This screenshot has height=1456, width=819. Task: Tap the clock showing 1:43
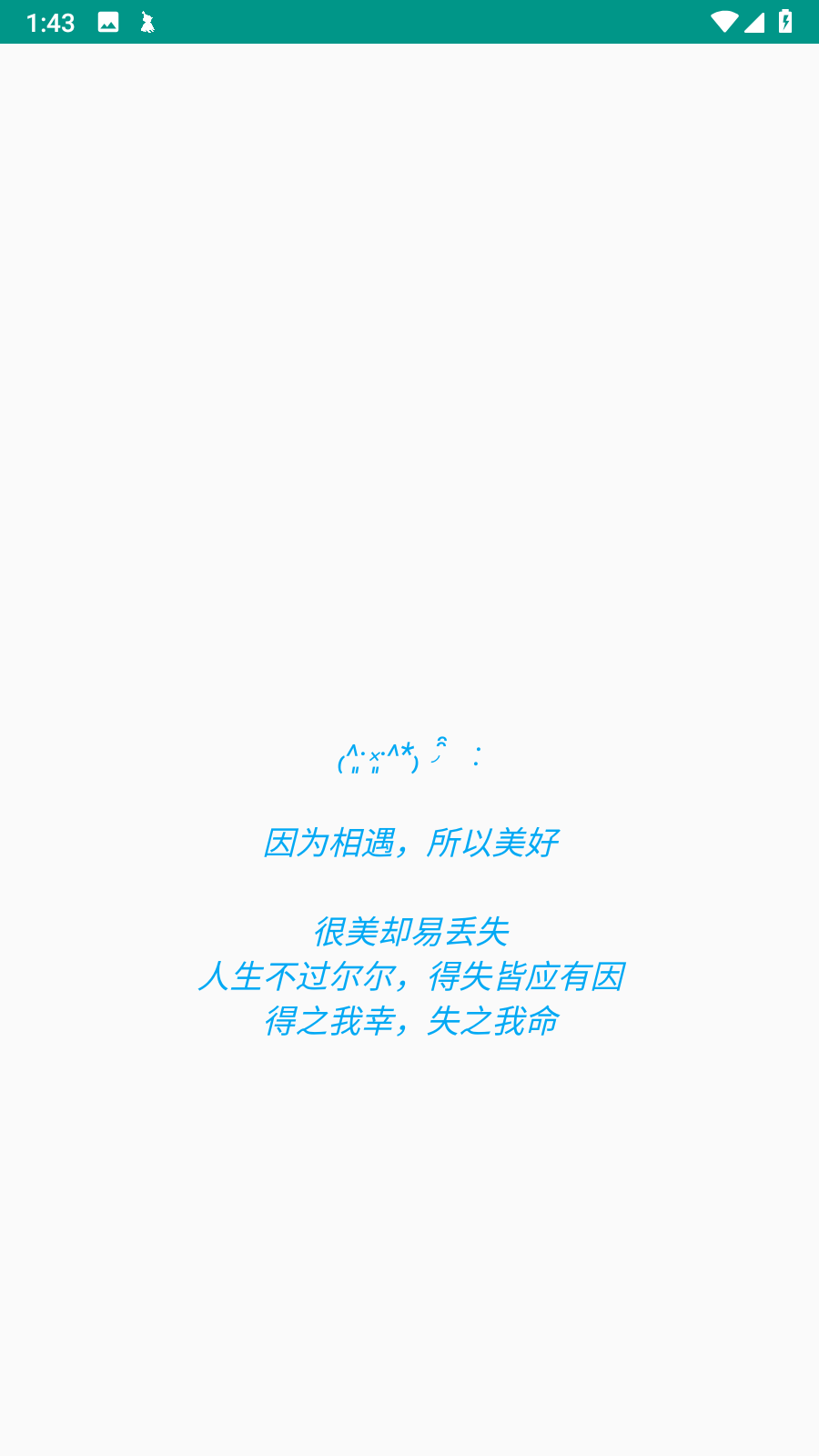[50, 22]
